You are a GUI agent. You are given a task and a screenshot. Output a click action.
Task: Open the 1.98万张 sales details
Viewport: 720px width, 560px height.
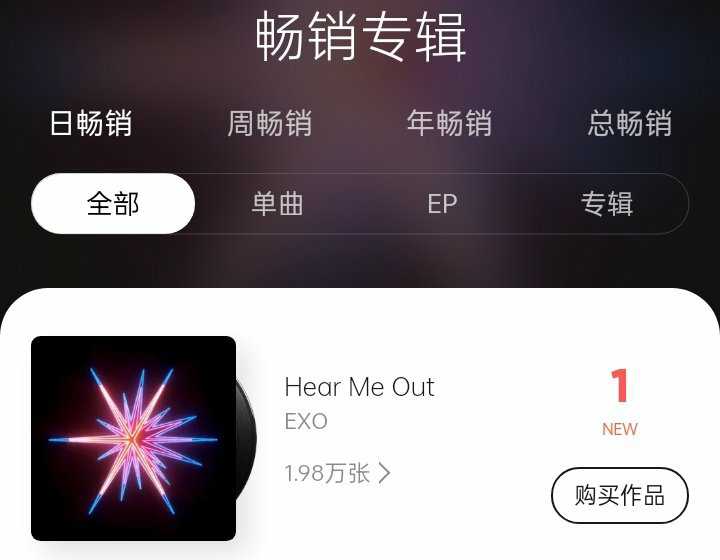338,473
